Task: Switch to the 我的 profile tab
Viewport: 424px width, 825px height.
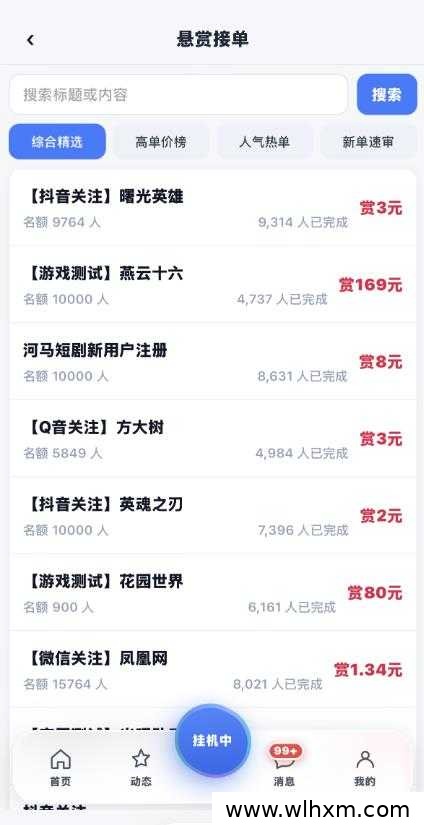Action: click(365, 768)
